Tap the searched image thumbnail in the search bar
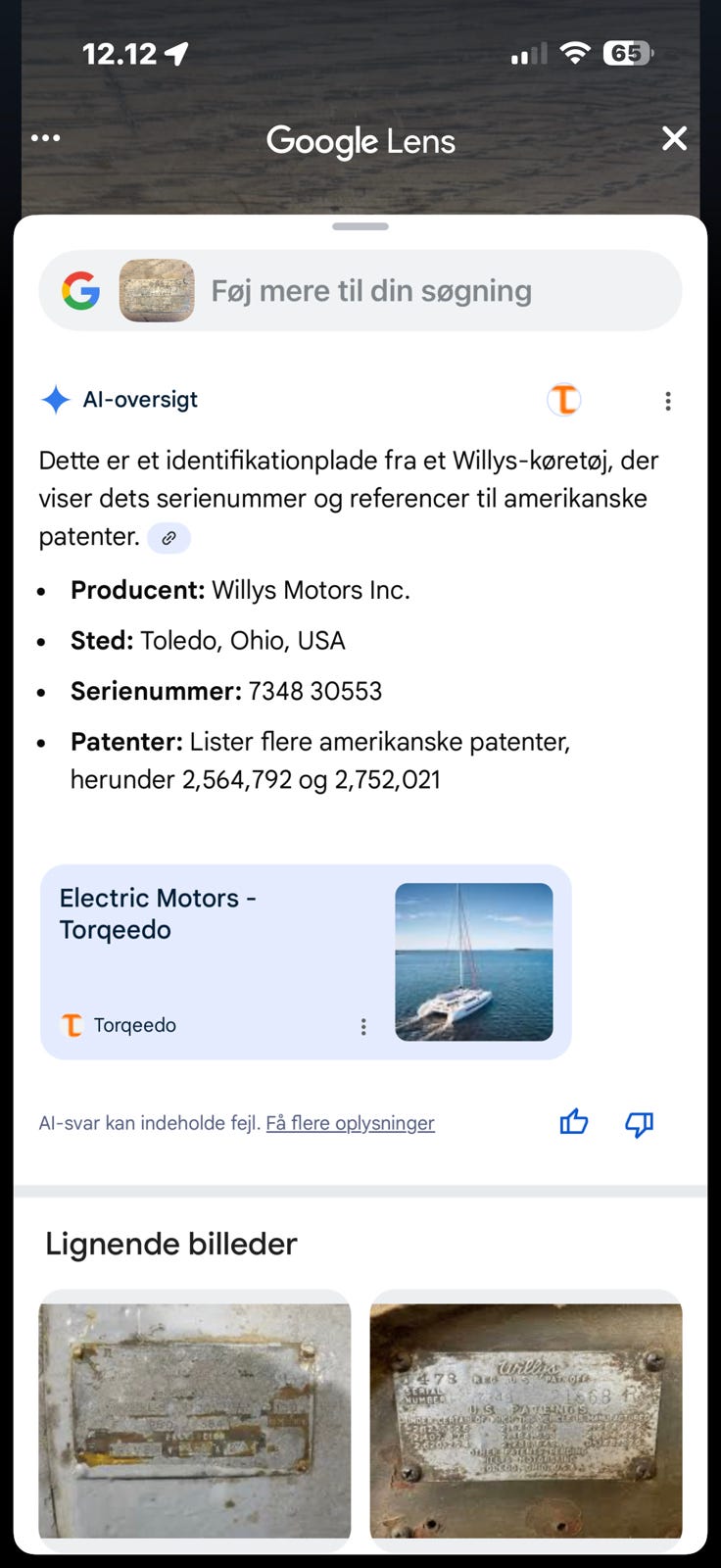Image resolution: width=721 pixels, height=1568 pixels. (157, 291)
